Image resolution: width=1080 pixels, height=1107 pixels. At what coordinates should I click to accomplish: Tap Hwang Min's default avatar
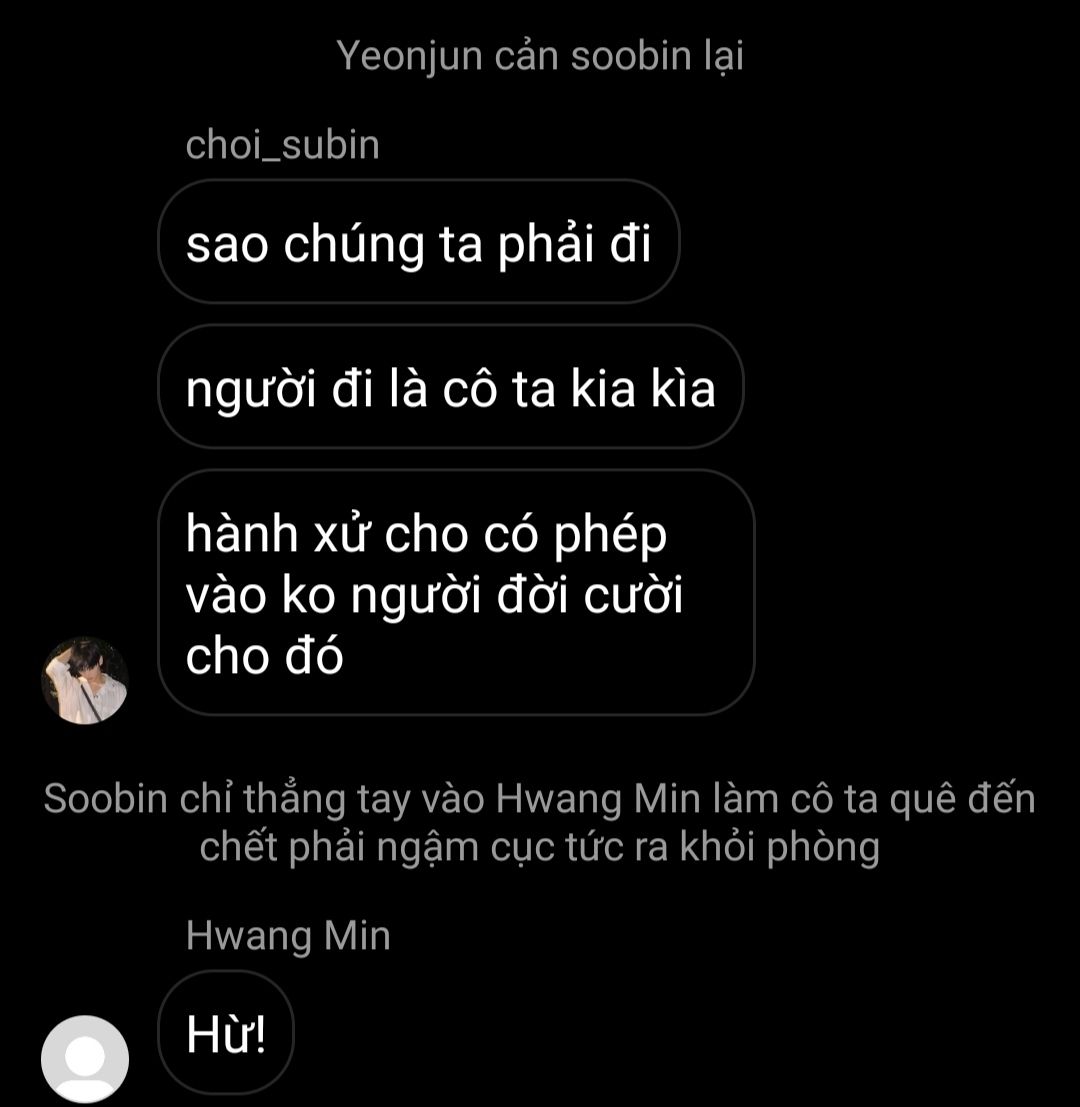coord(85,1059)
